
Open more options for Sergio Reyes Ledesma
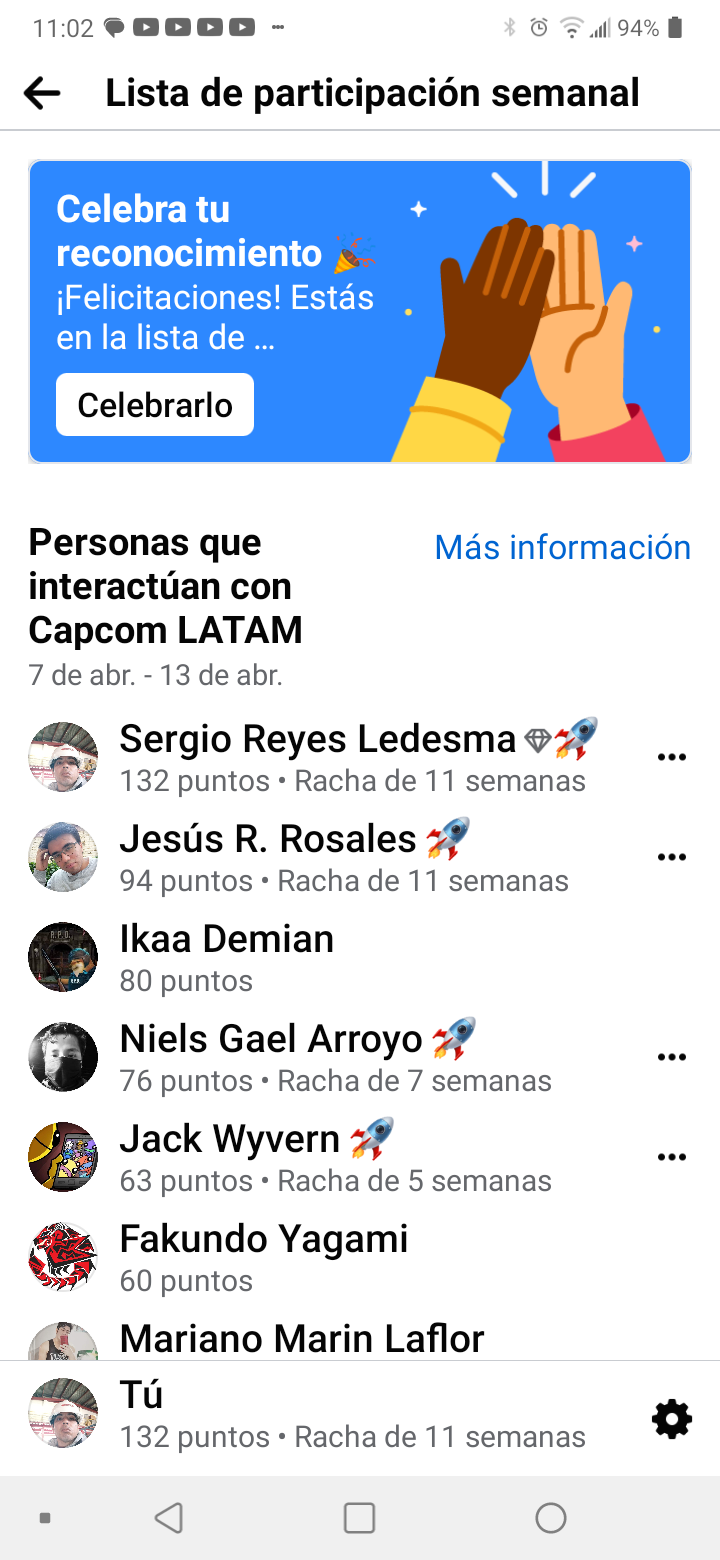[x=671, y=757]
